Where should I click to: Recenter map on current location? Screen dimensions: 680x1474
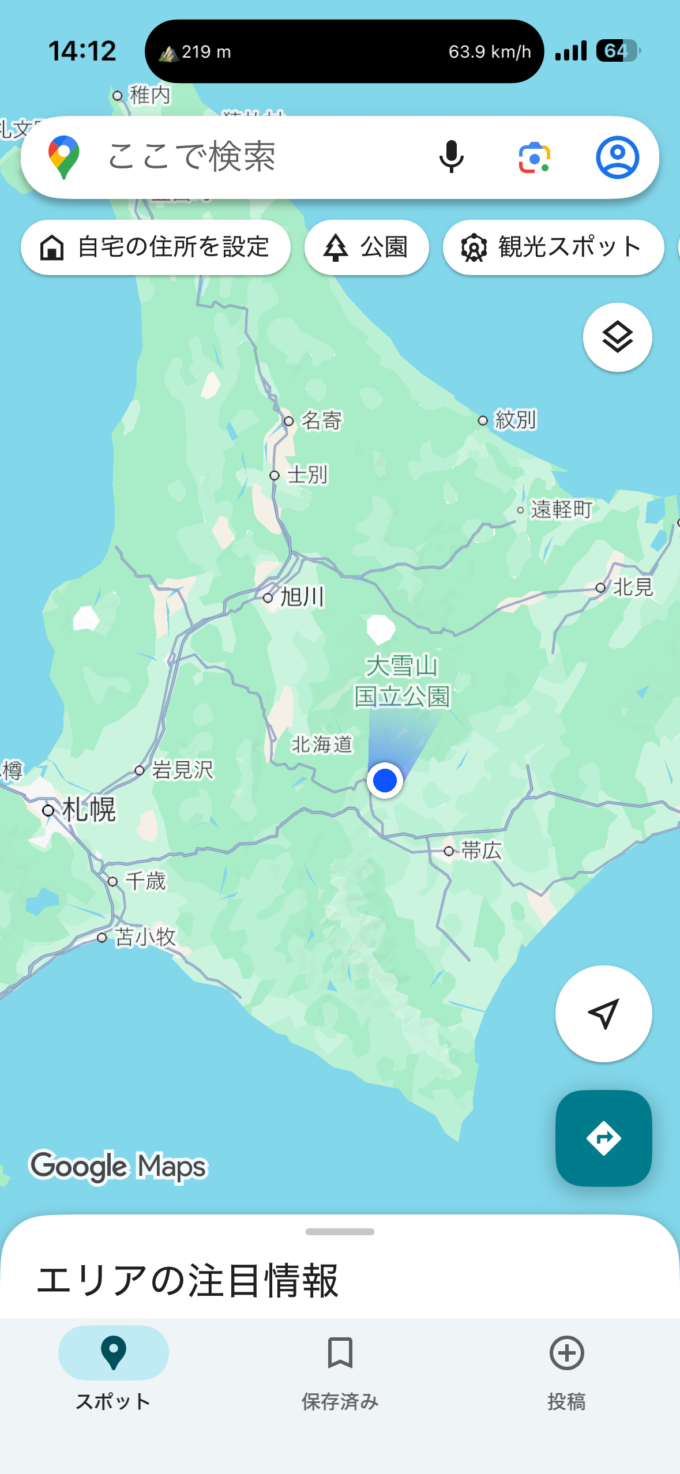click(x=603, y=1014)
